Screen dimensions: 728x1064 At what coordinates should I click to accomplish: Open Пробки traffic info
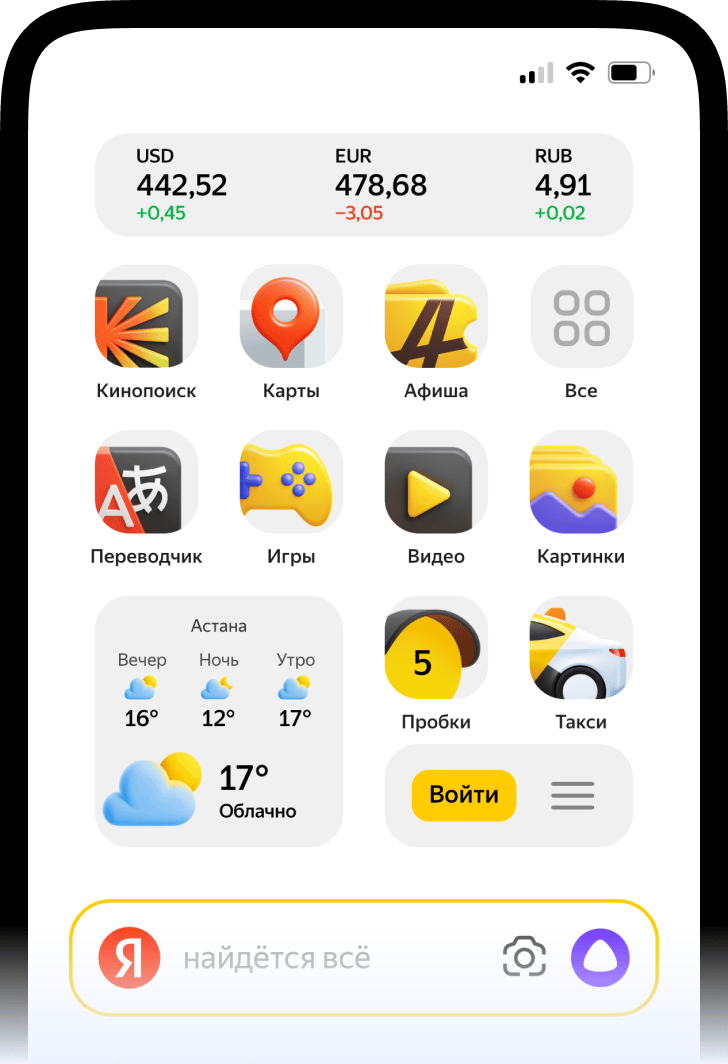click(436, 650)
